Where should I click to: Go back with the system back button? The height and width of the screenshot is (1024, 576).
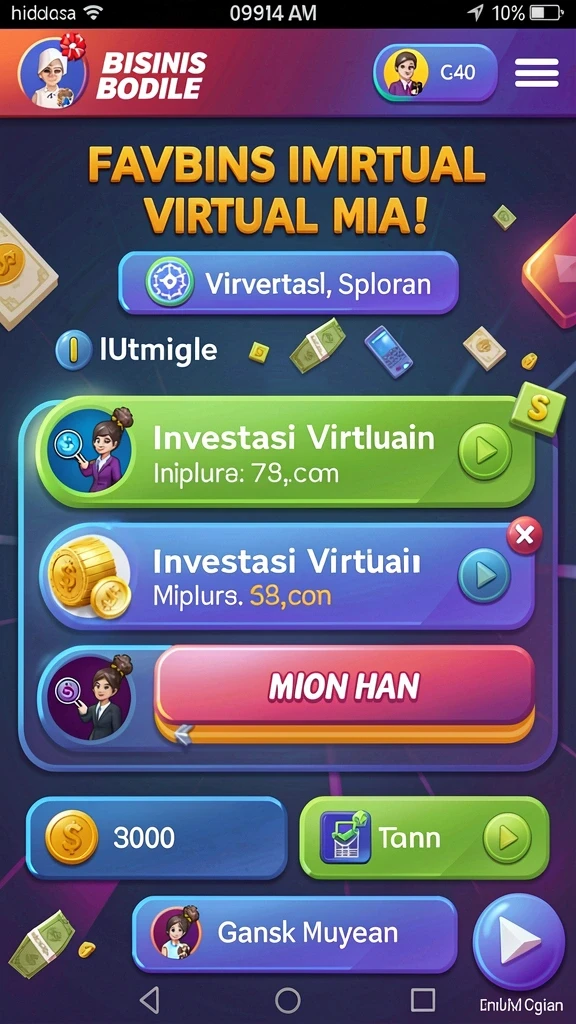[x=150, y=999]
